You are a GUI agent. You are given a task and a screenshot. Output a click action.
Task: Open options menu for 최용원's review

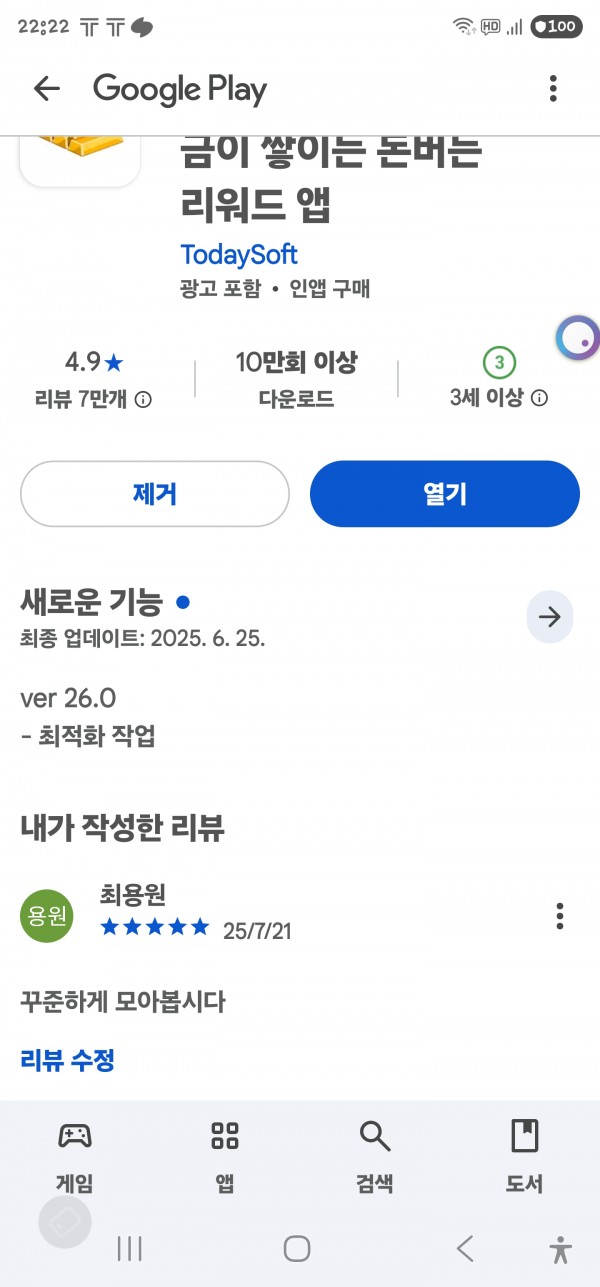click(x=560, y=916)
